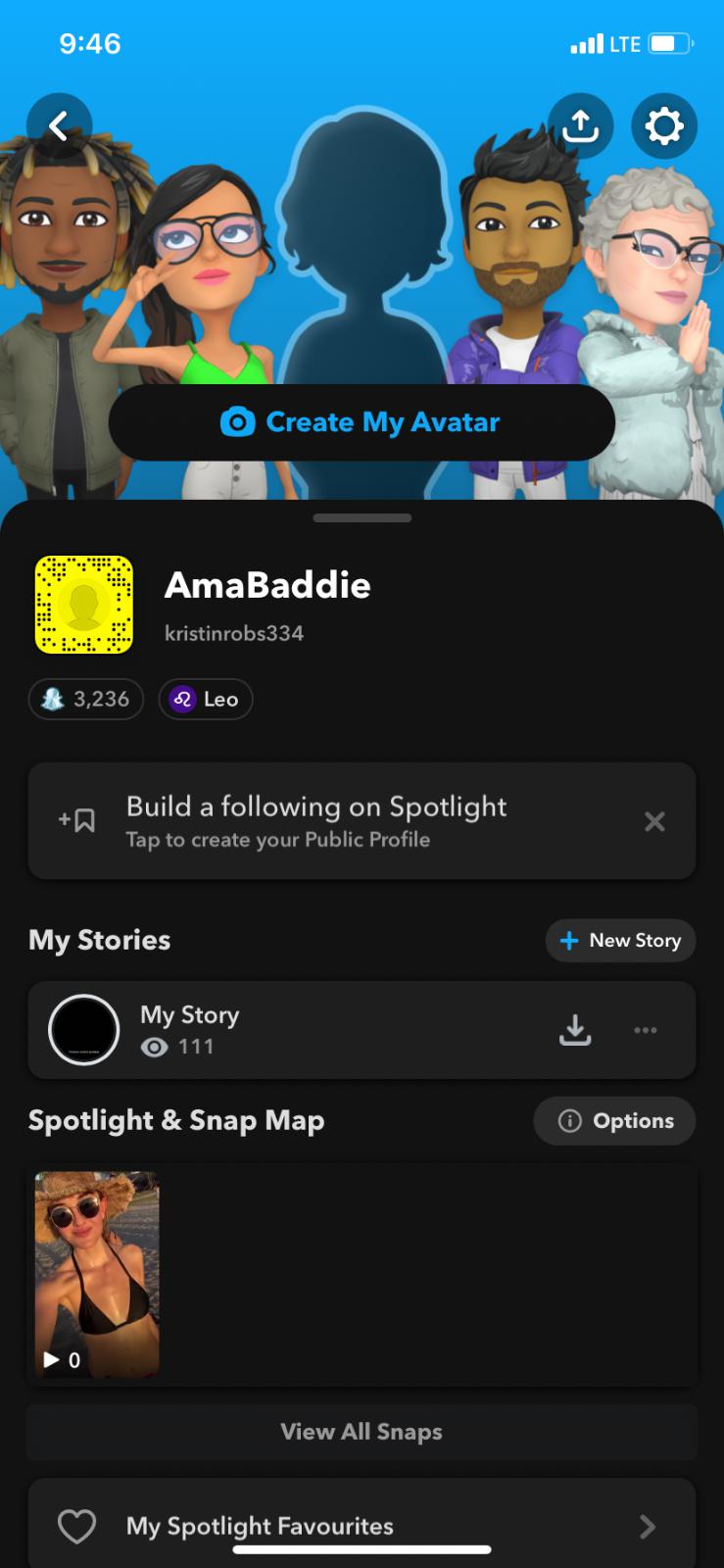The image size is (724, 1568).
Task: Share profile via the upload icon
Action: (x=581, y=125)
